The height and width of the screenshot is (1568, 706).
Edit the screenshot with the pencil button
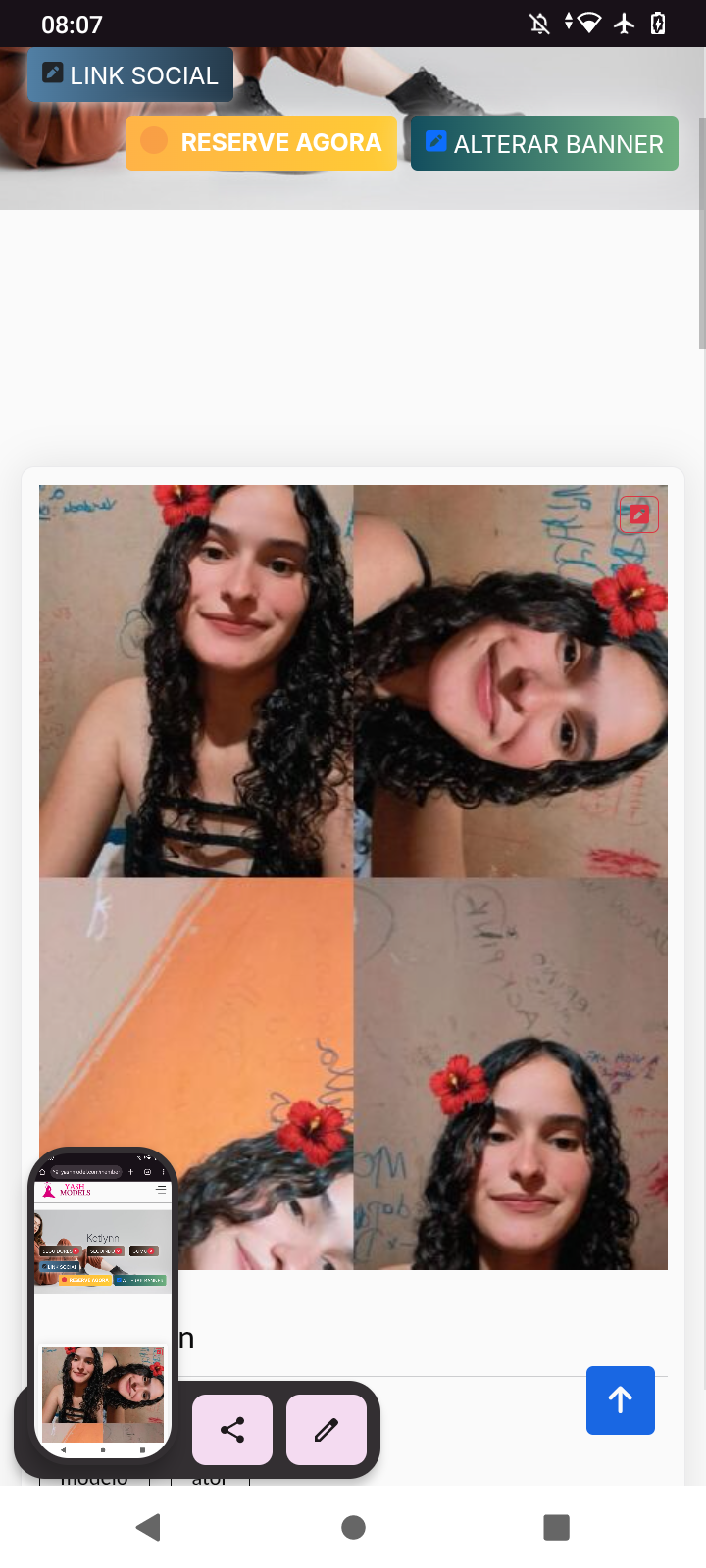click(327, 1430)
